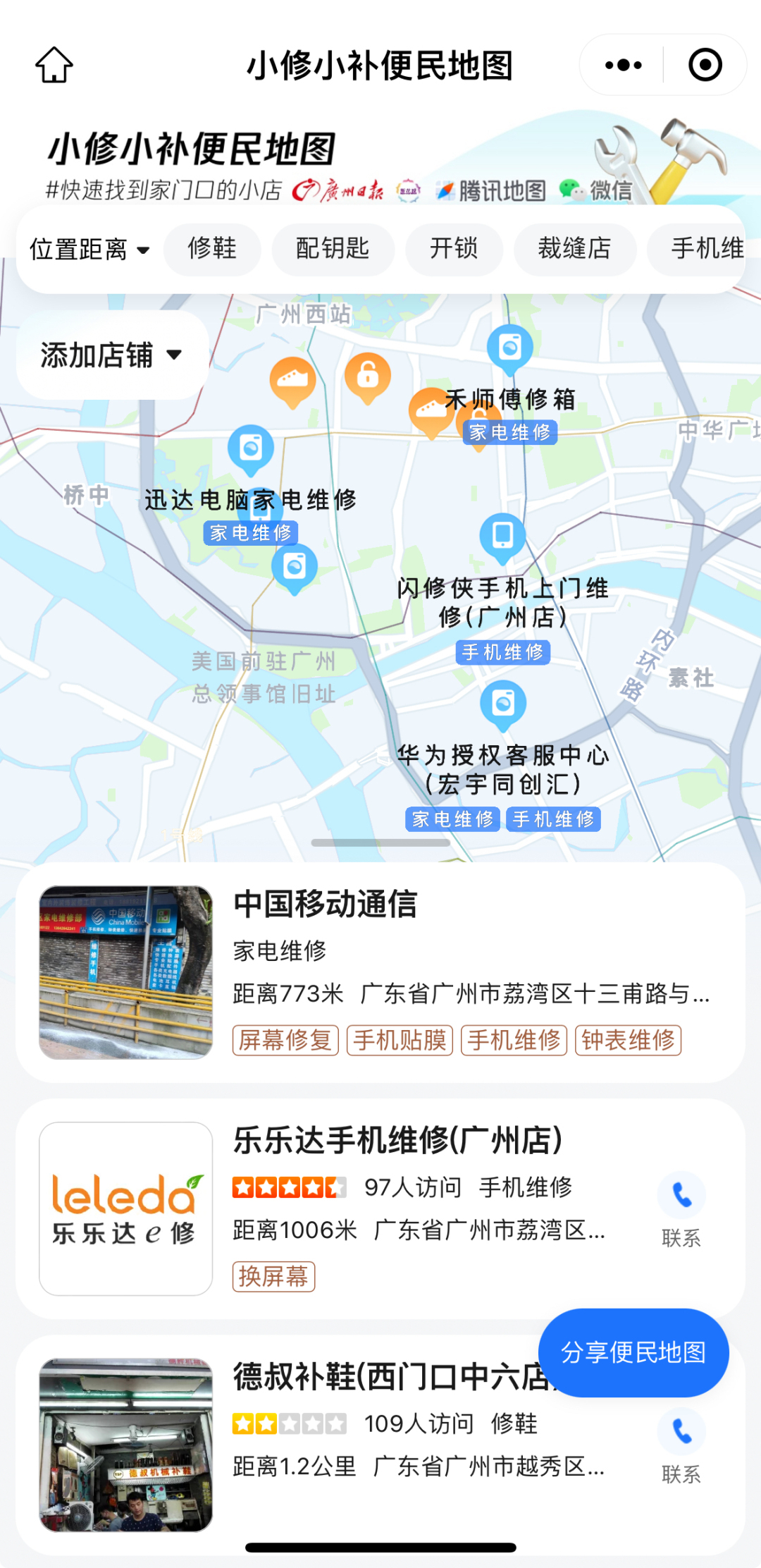This screenshot has width=761, height=1568.
Task: Select the 配钥匙 filter chip
Action: 333,249
